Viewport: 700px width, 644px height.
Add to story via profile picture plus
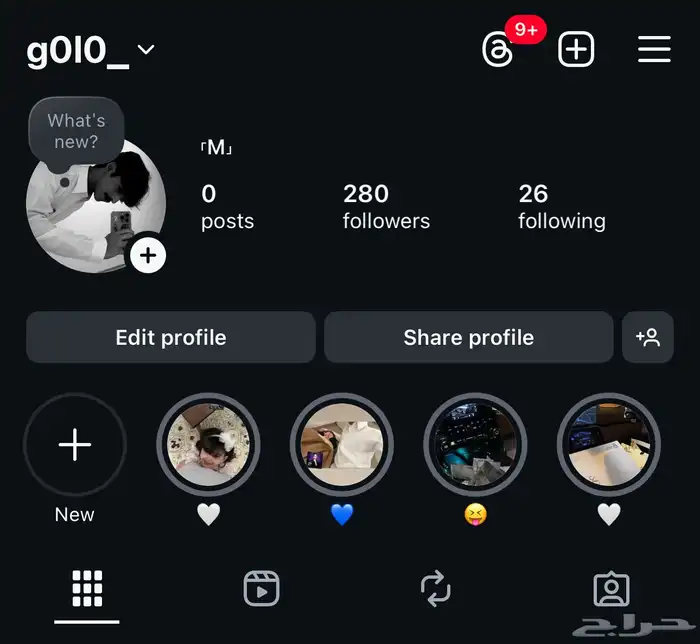point(148,255)
